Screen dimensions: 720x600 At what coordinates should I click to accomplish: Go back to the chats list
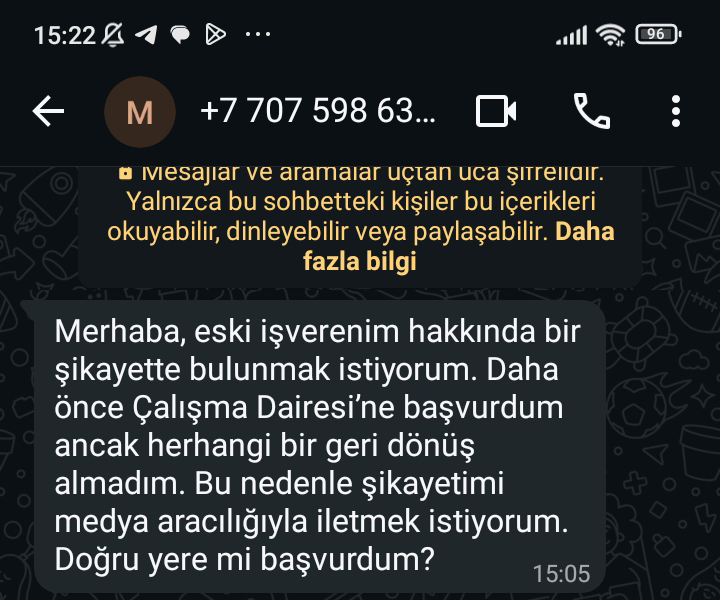(x=48, y=111)
